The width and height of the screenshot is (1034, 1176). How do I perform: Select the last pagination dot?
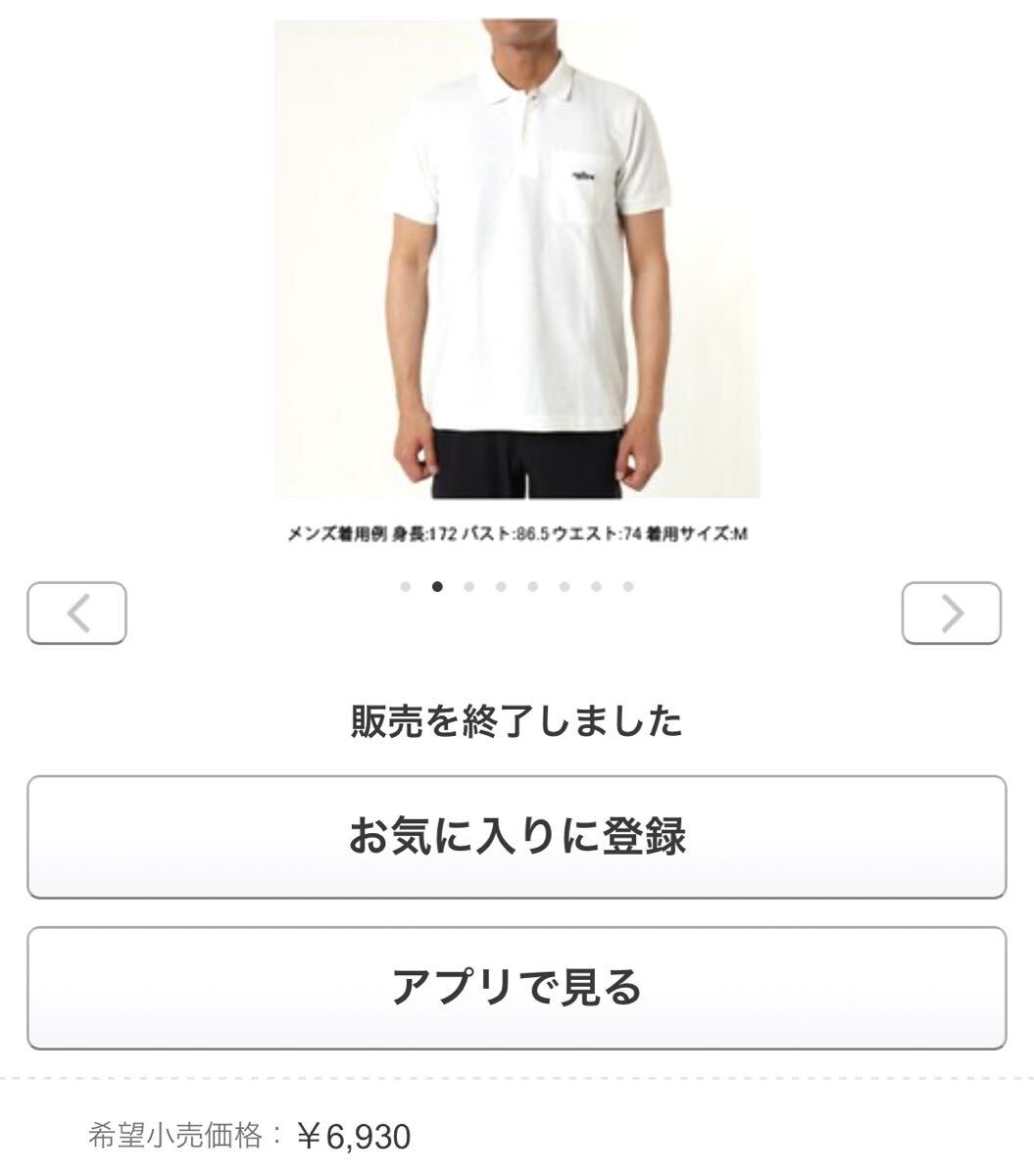point(625,587)
